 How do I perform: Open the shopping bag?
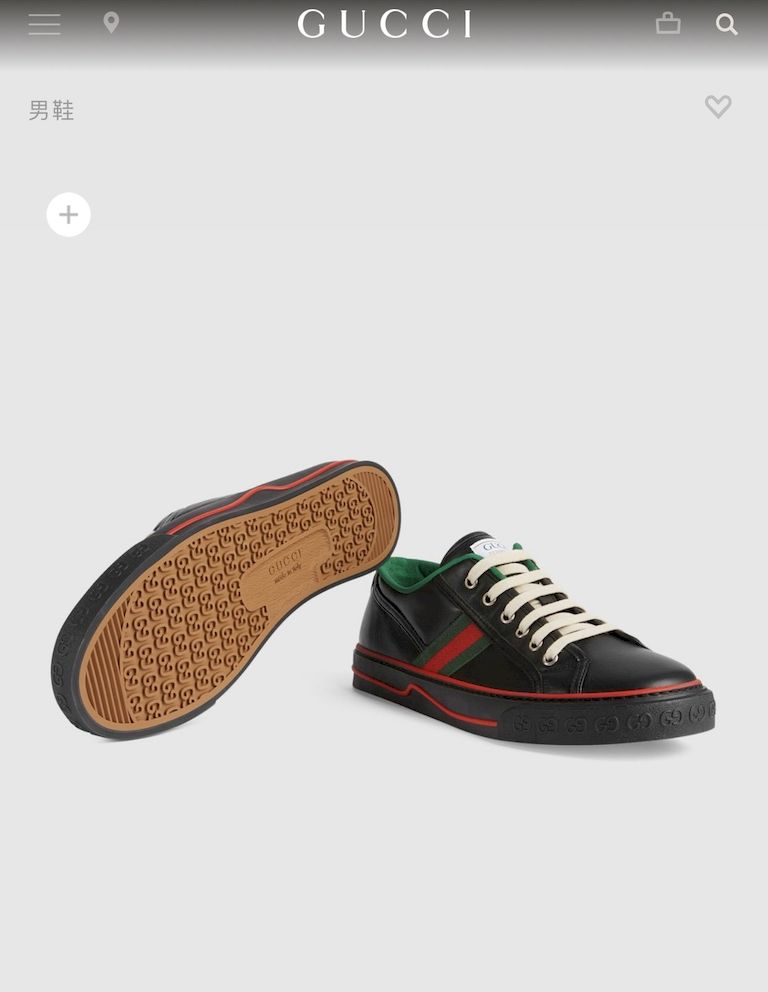[668, 23]
